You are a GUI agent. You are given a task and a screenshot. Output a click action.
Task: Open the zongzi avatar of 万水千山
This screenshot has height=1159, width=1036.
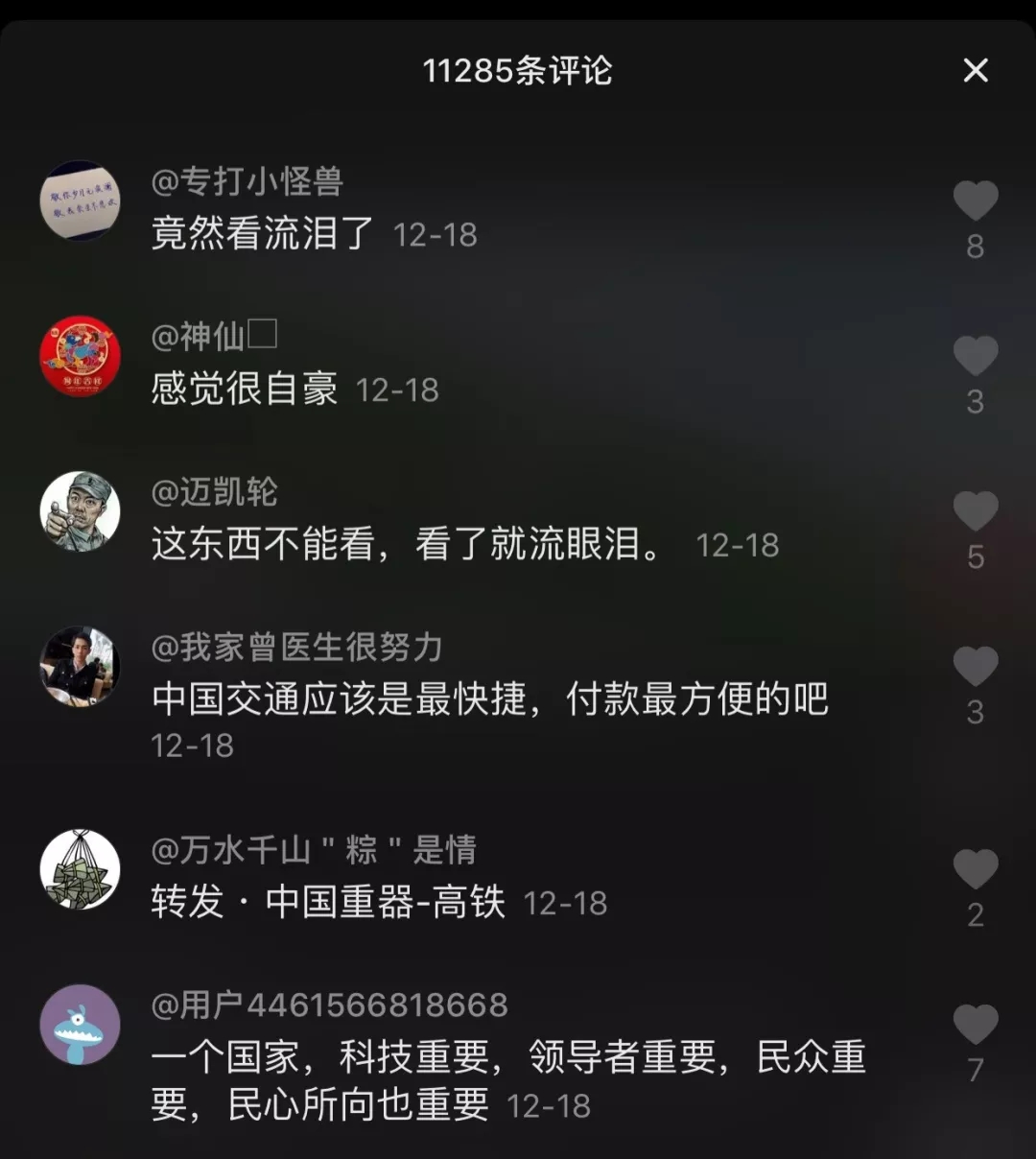click(80, 869)
